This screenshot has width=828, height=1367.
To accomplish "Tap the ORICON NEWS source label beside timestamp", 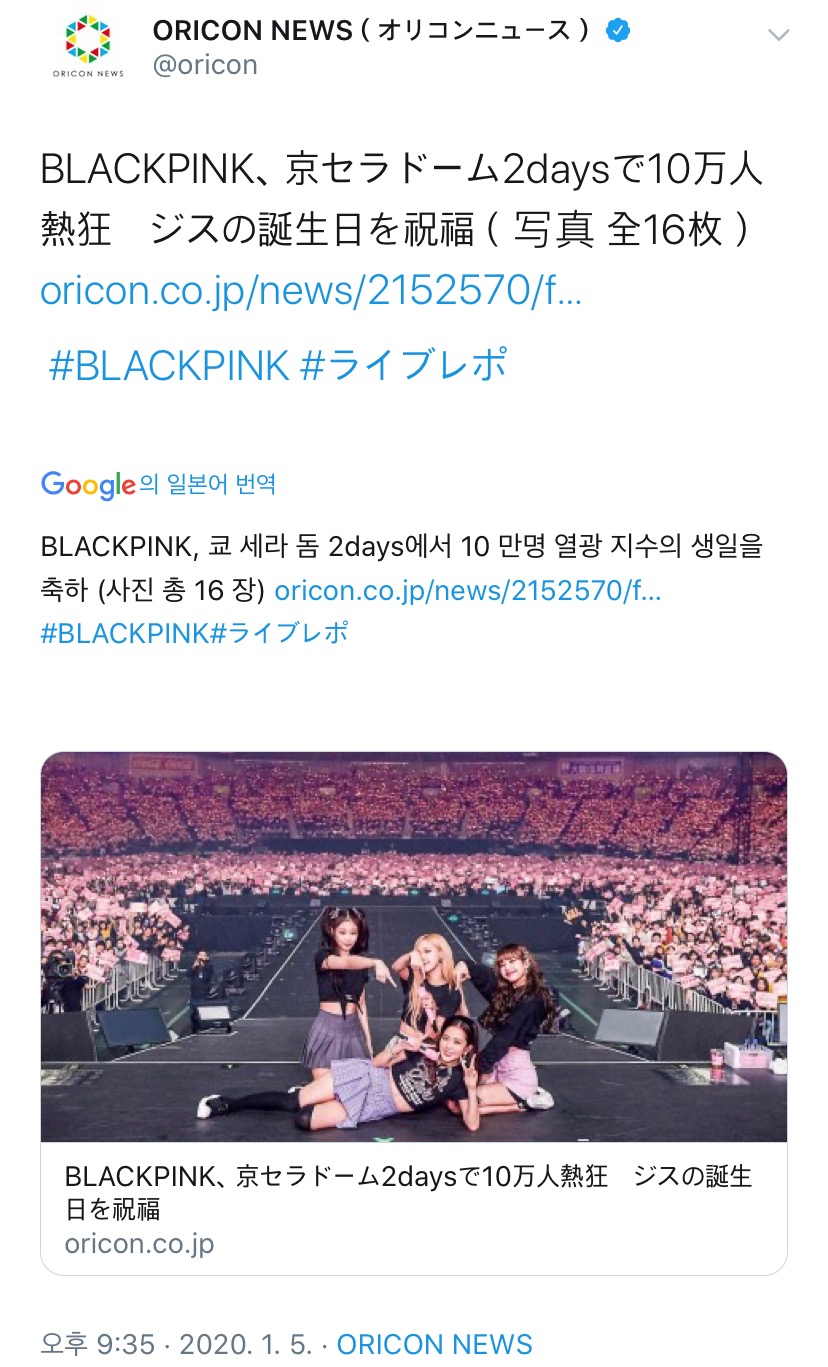I will pos(434,1344).
